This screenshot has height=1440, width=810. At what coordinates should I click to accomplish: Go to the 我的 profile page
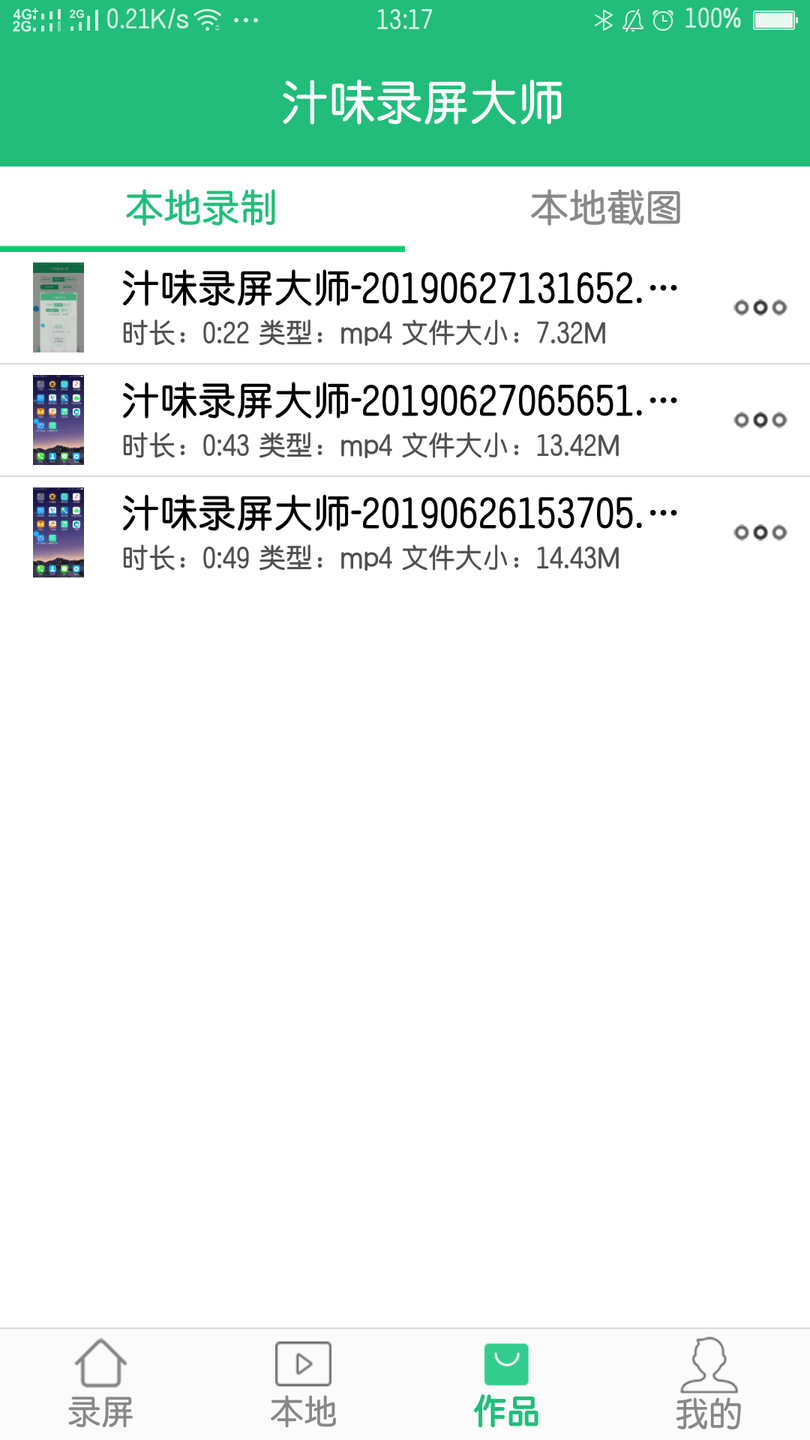pyautogui.click(x=707, y=1383)
